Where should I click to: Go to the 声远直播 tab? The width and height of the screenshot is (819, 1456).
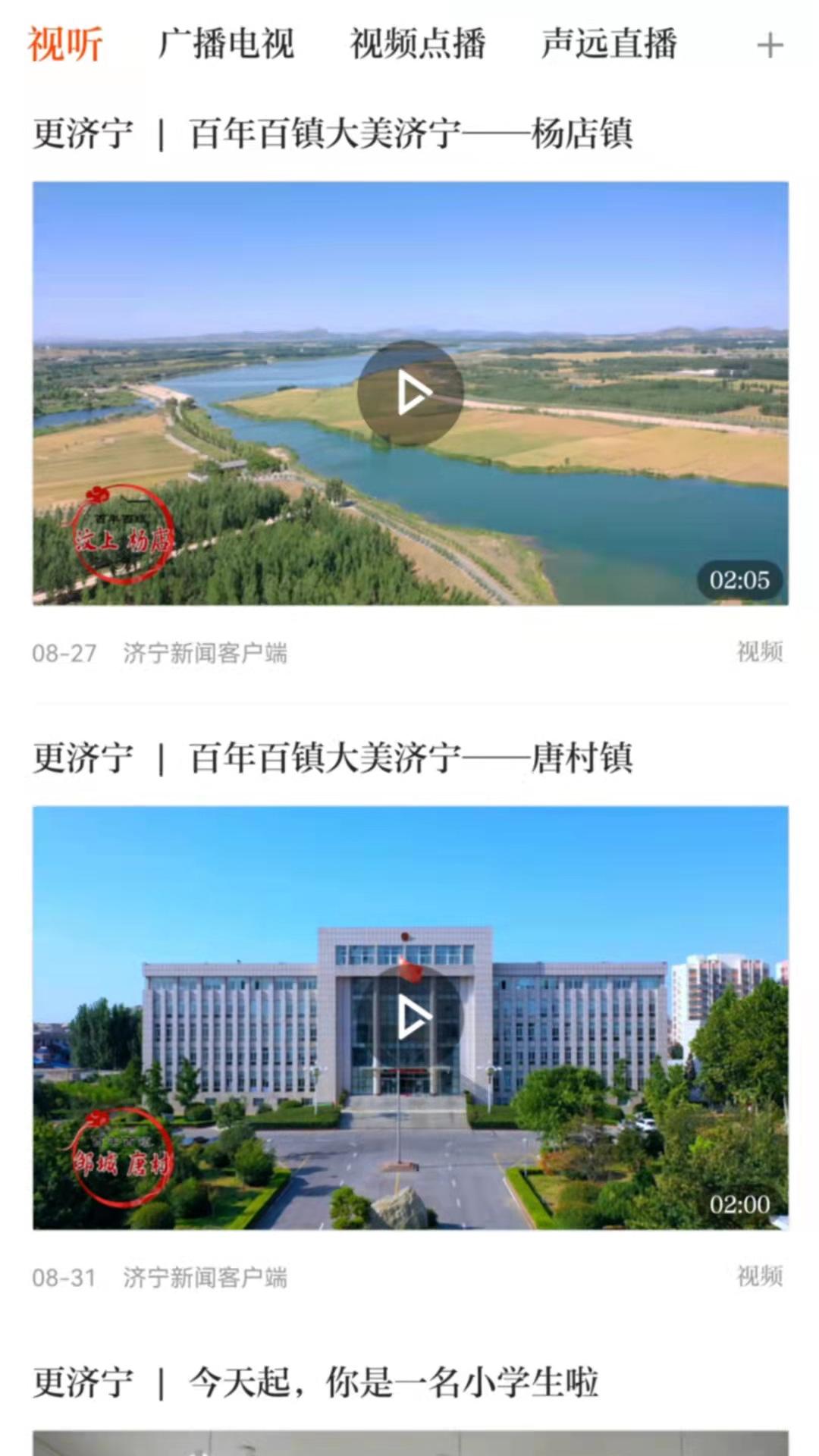point(609,44)
